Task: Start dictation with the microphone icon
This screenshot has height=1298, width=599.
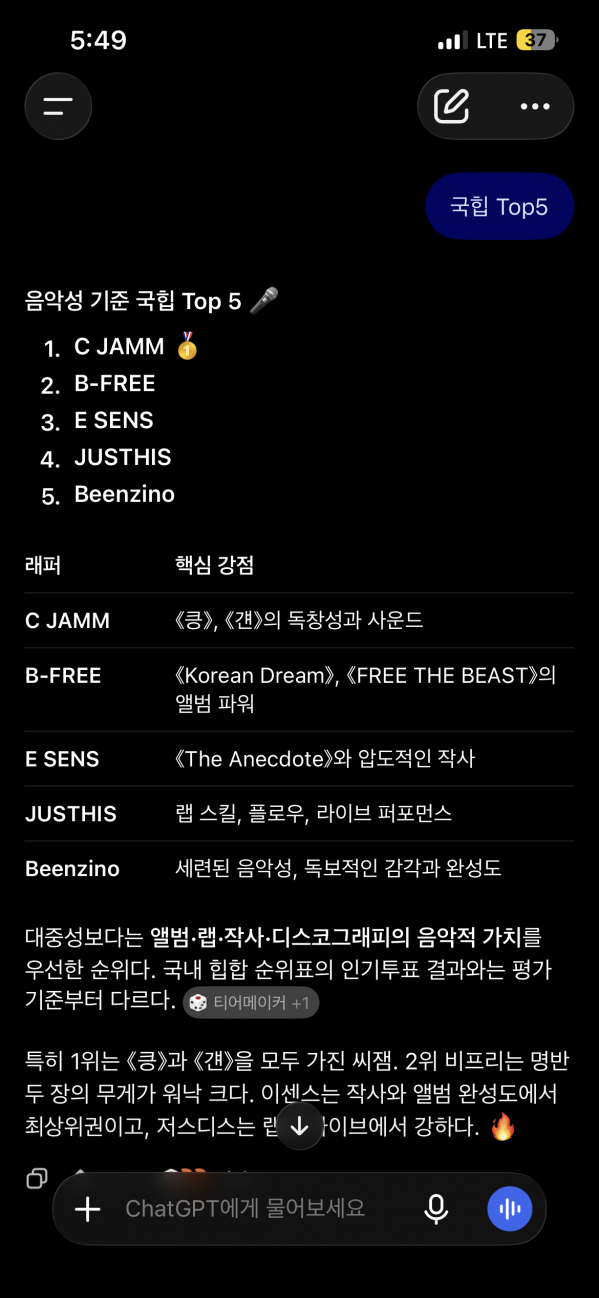Action: pyautogui.click(x=436, y=1209)
